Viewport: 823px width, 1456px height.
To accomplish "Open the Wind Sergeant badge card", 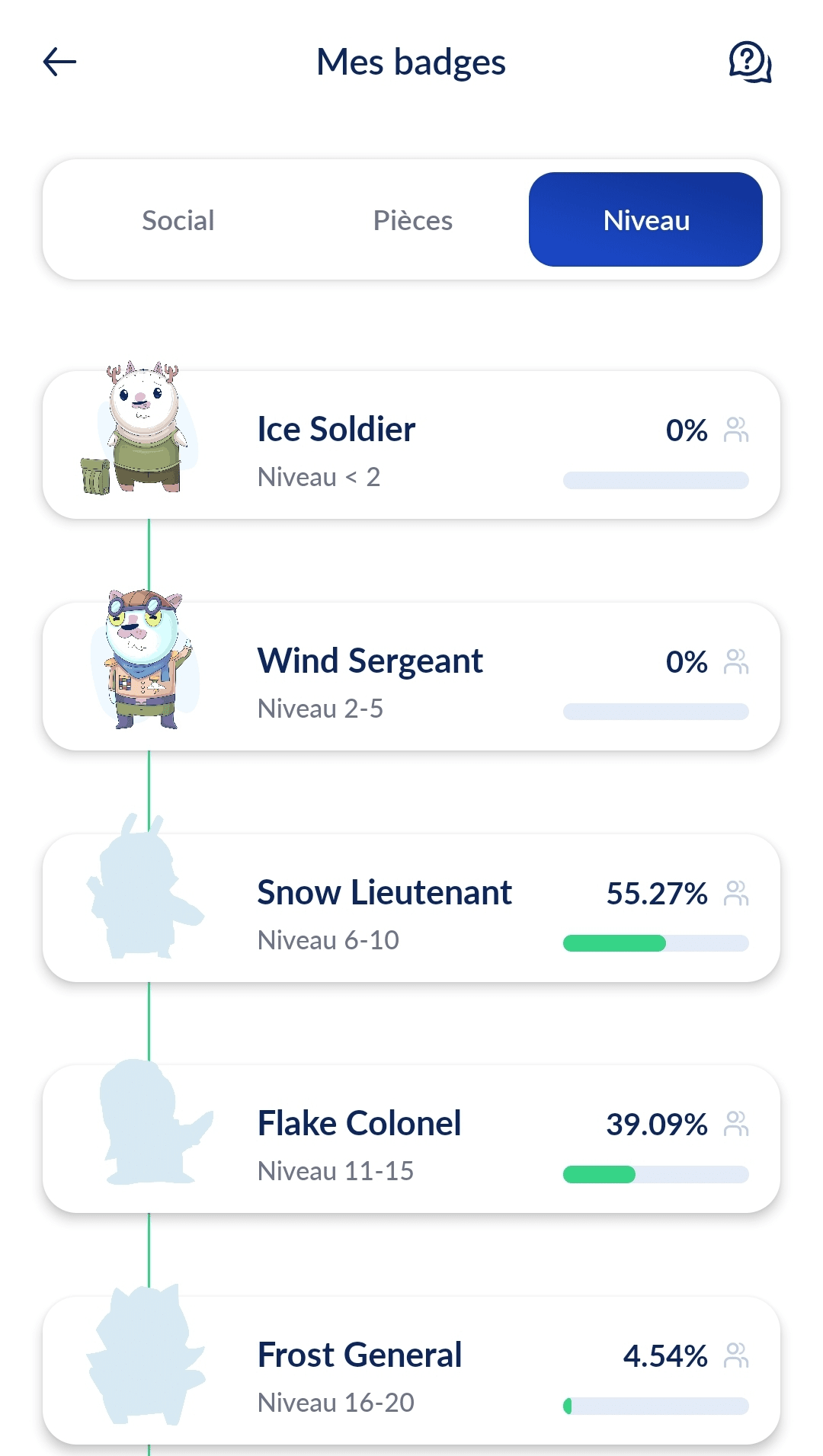I will click(x=411, y=677).
